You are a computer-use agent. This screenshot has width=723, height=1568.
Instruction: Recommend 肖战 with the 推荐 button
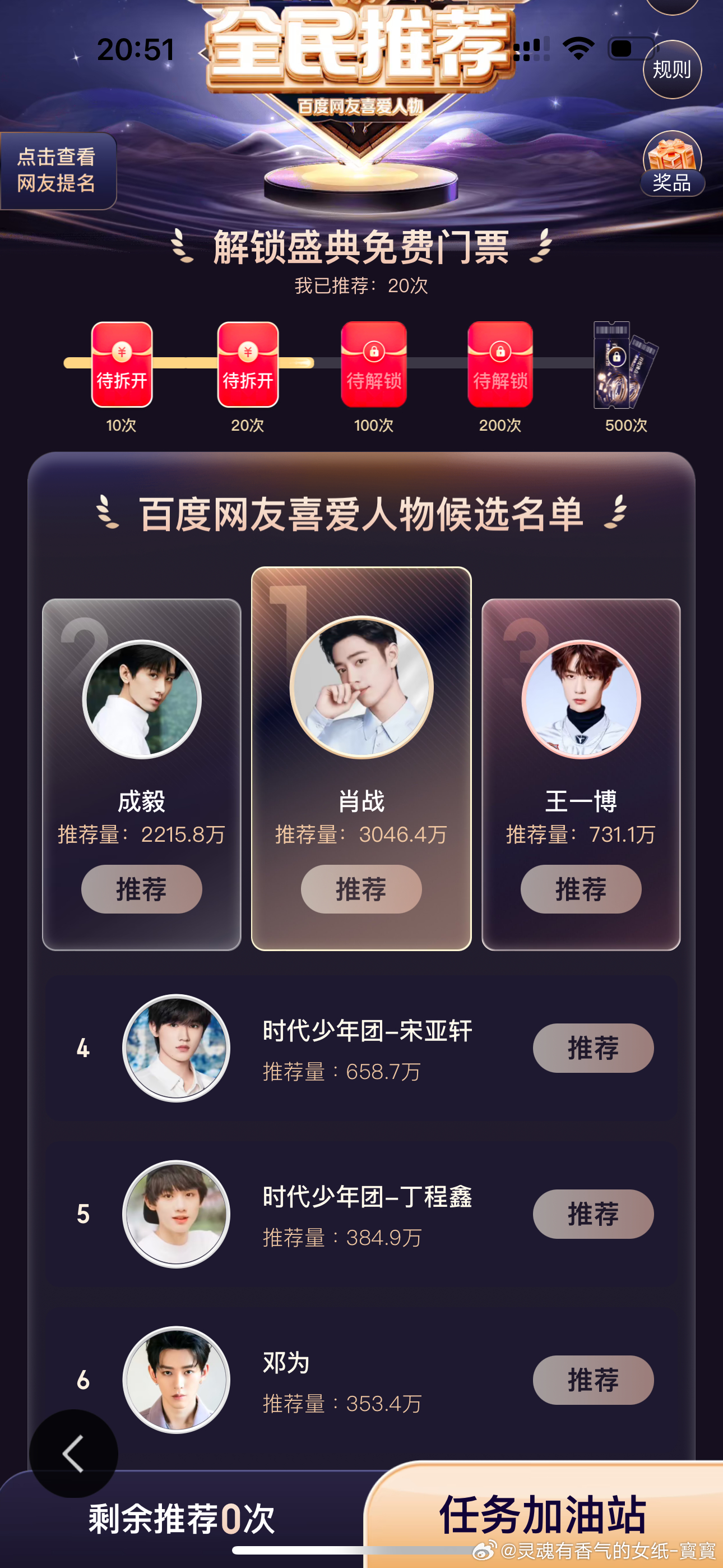(361, 889)
